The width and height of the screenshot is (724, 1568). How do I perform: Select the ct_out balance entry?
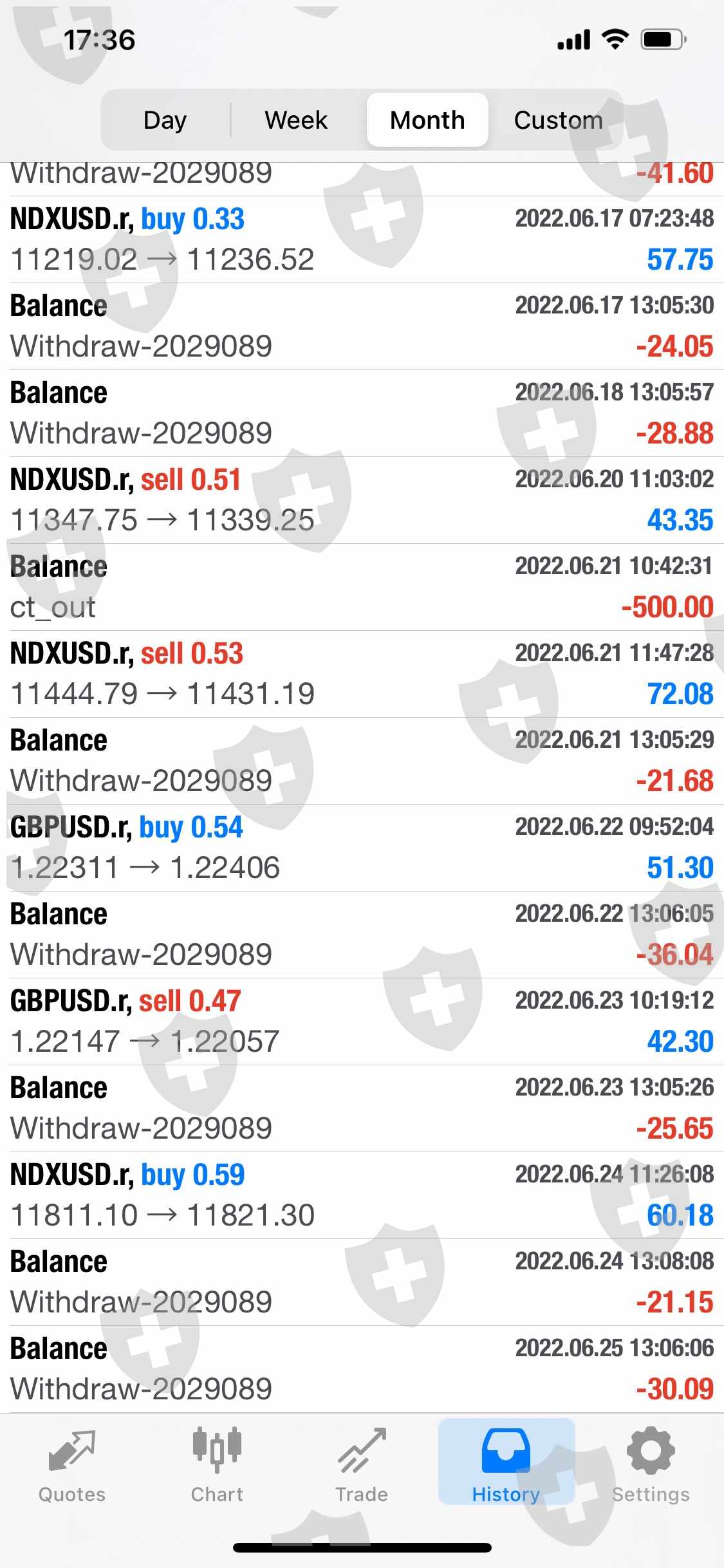coord(362,587)
